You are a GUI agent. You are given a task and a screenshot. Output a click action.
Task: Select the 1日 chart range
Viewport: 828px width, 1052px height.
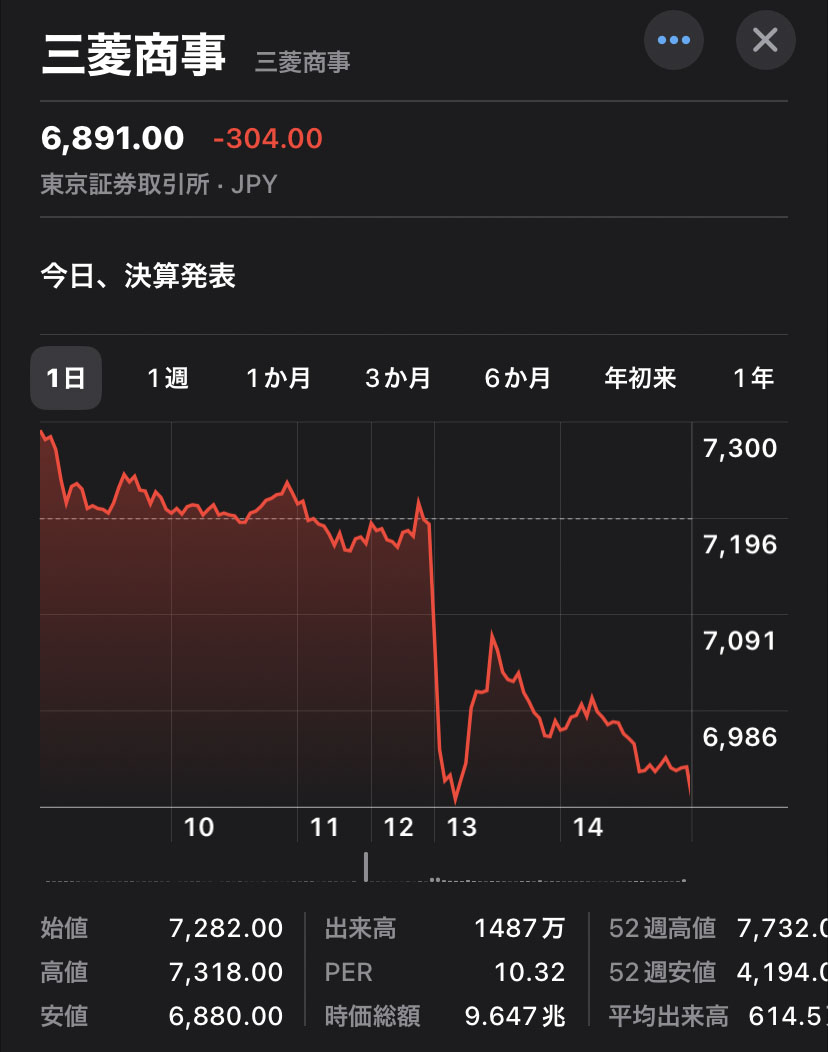[x=66, y=378]
